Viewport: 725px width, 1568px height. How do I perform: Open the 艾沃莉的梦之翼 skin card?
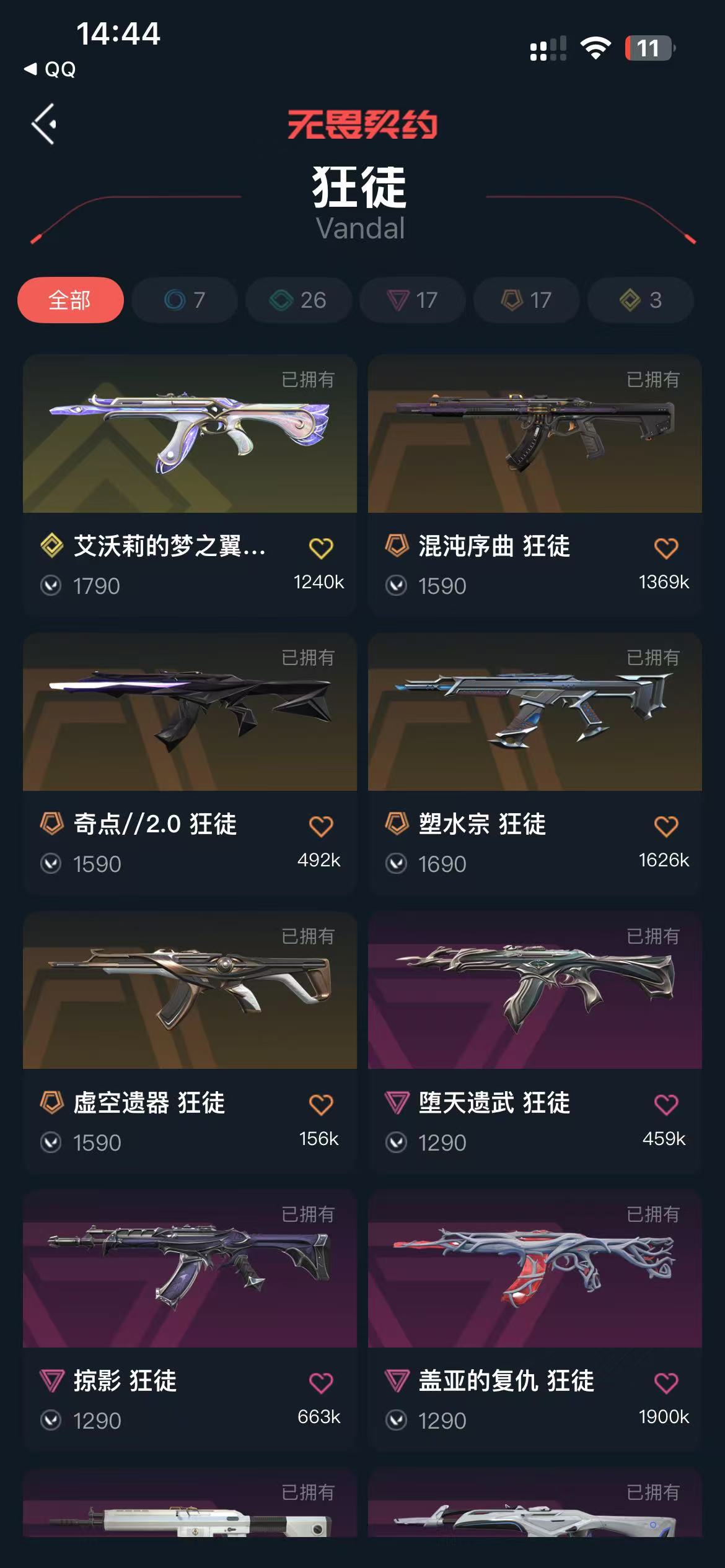coord(190,435)
